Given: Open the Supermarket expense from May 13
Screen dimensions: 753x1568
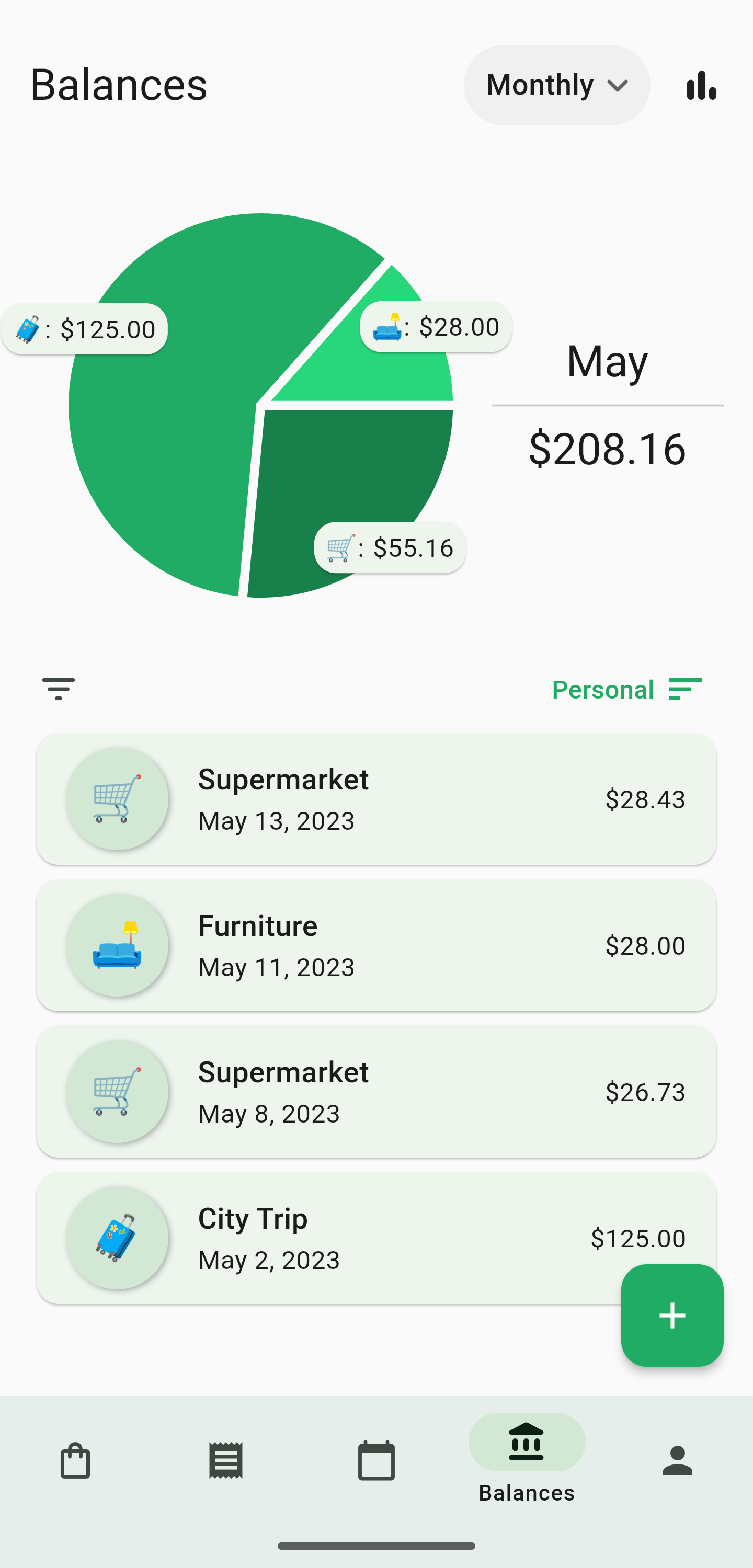Looking at the screenshot, I should (x=376, y=798).
